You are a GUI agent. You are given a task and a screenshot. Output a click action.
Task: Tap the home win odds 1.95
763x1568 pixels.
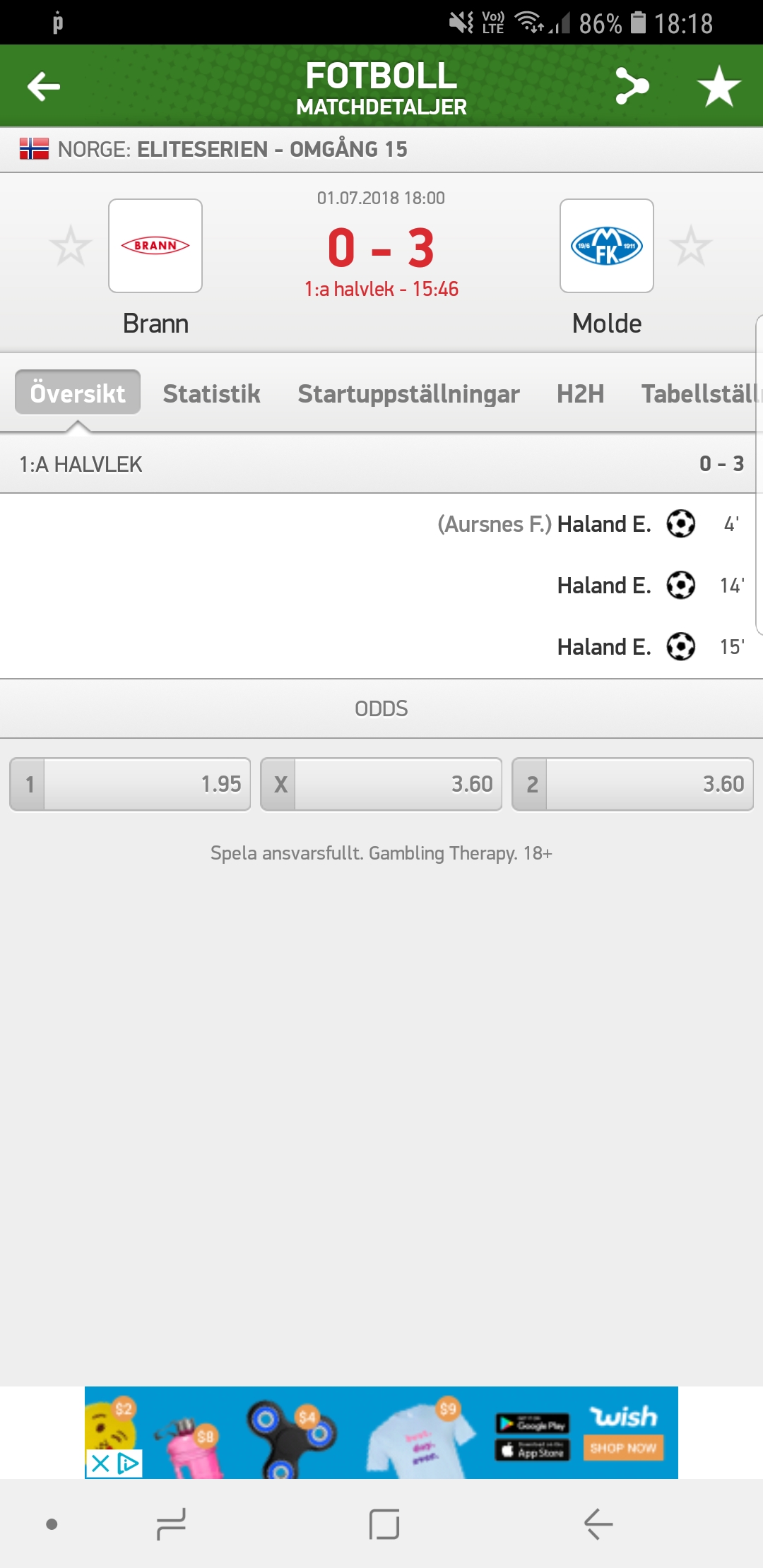(x=130, y=784)
